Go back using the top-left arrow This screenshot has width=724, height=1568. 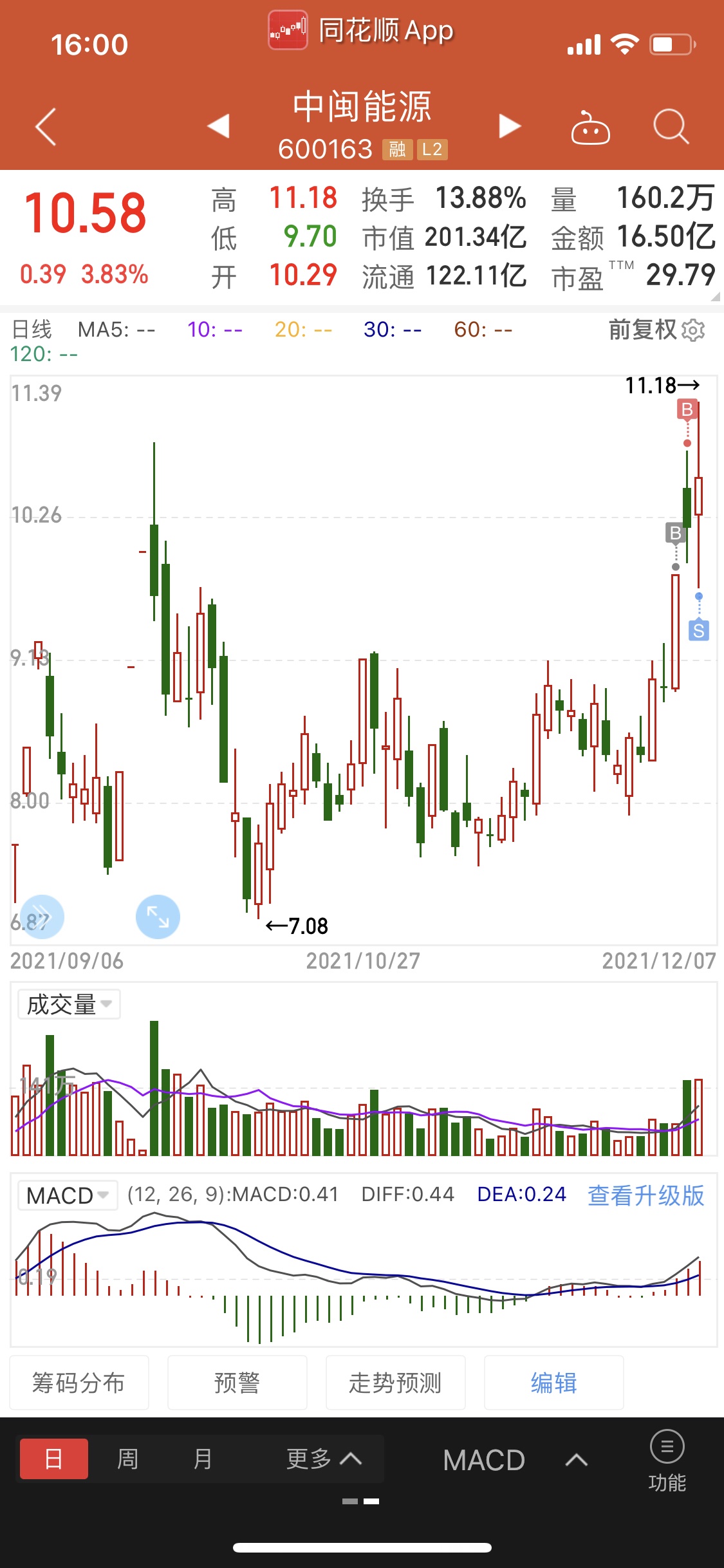coord(46,127)
